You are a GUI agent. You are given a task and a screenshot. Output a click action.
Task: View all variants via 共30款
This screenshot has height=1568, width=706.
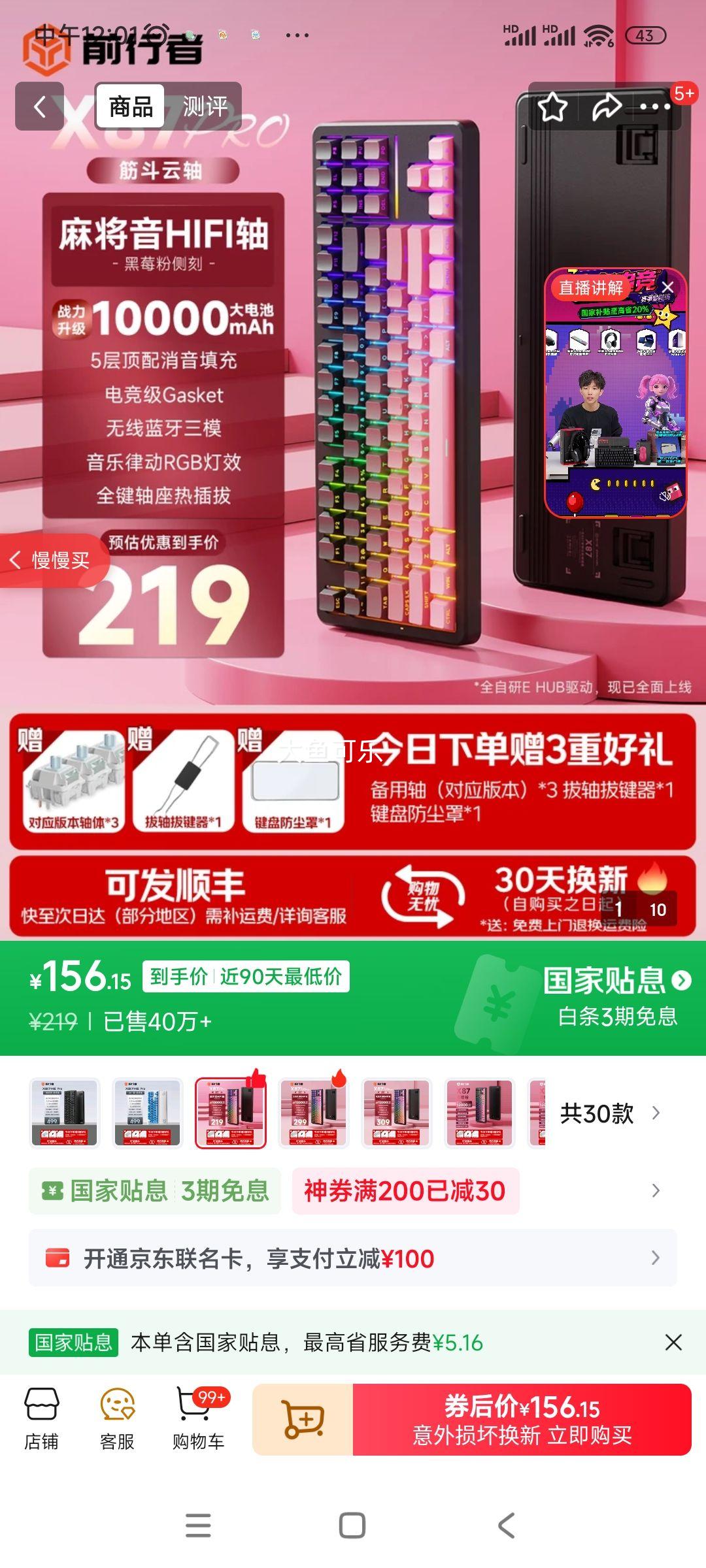pyautogui.click(x=609, y=1113)
